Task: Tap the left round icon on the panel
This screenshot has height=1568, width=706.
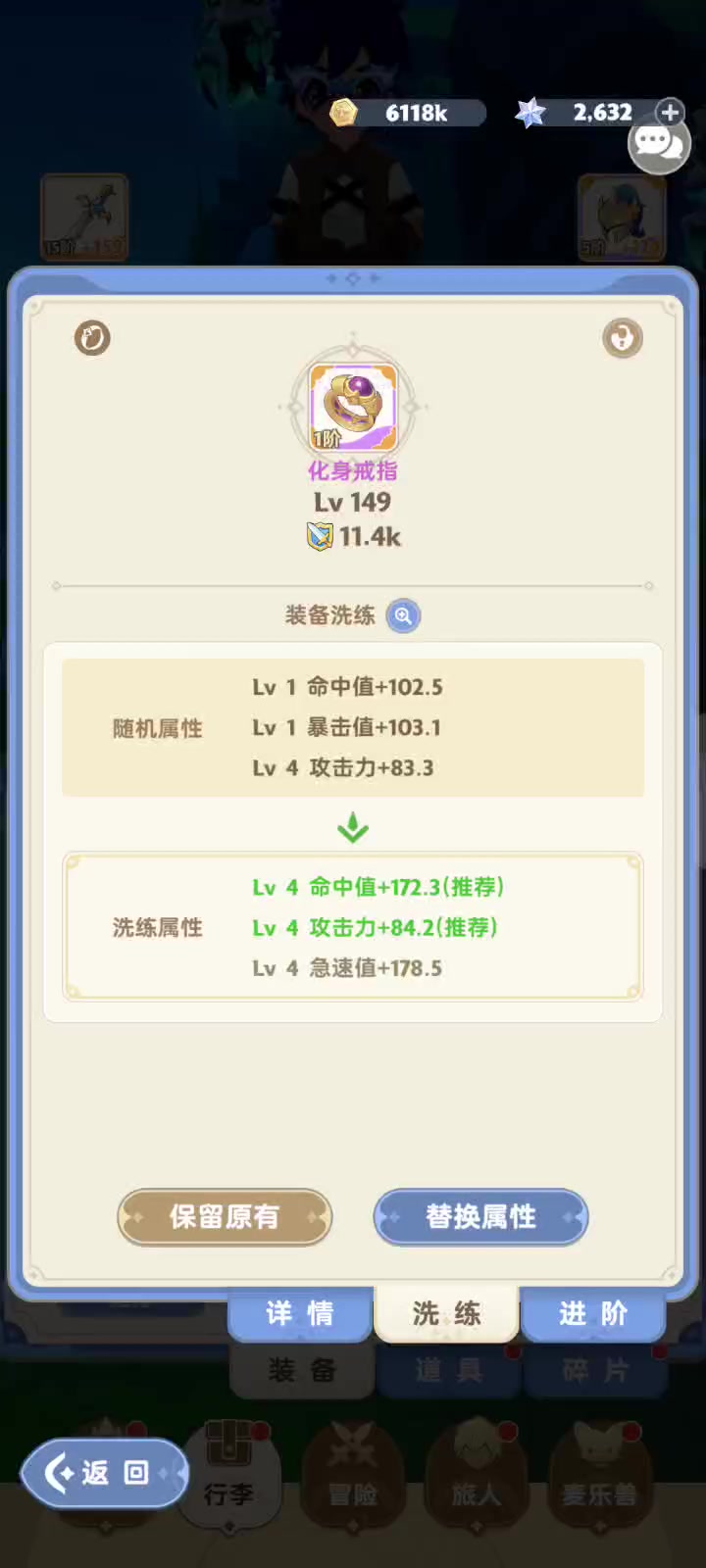Action: (x=92, y=338)
